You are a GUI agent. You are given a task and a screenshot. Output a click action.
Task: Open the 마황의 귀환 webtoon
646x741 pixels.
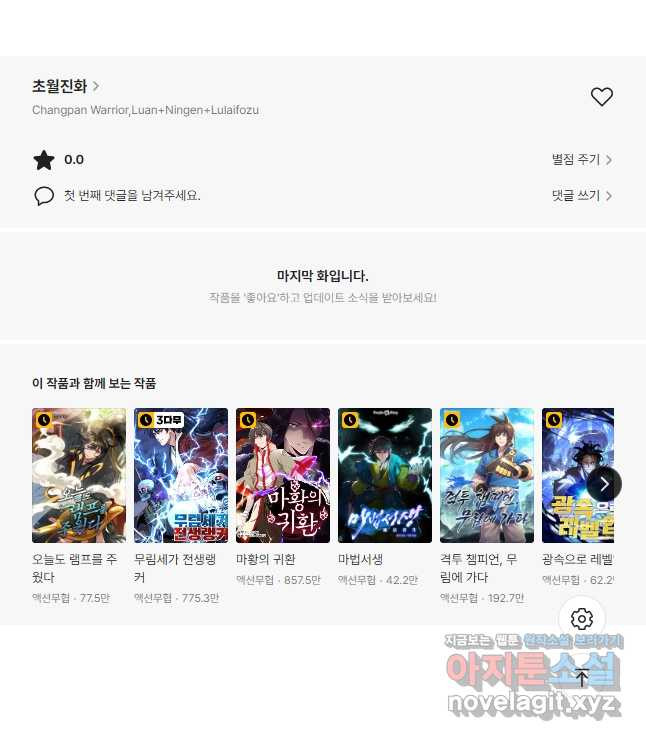point(283,476)
